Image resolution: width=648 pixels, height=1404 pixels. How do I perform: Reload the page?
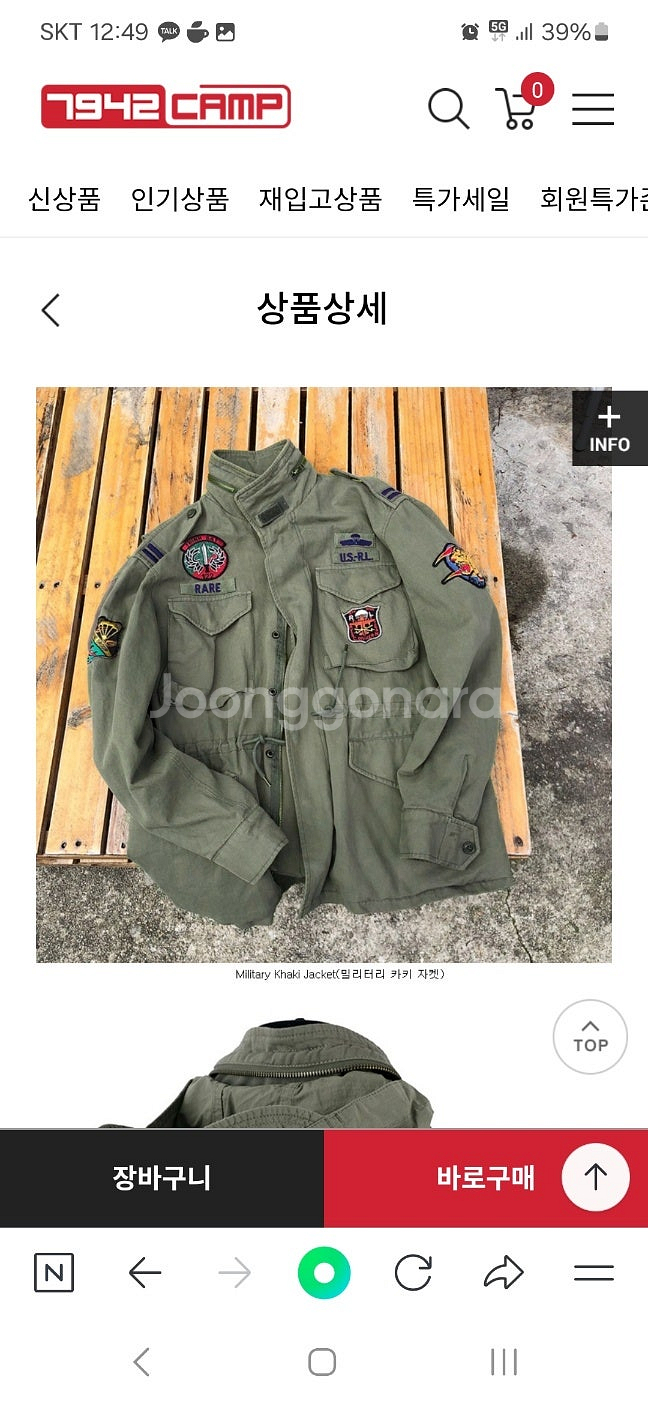click(413, 1273)
